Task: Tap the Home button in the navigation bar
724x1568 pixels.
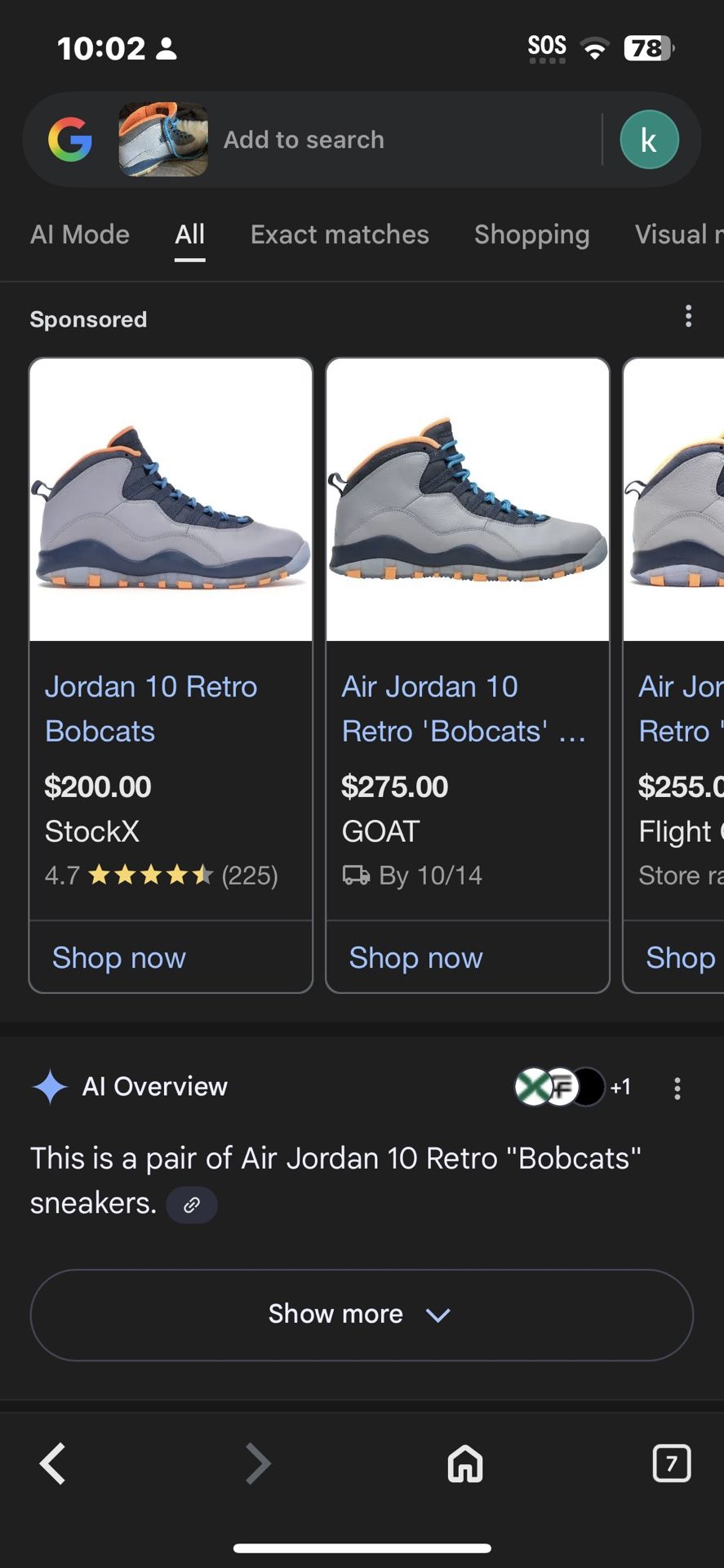Action: point(464,1463)
